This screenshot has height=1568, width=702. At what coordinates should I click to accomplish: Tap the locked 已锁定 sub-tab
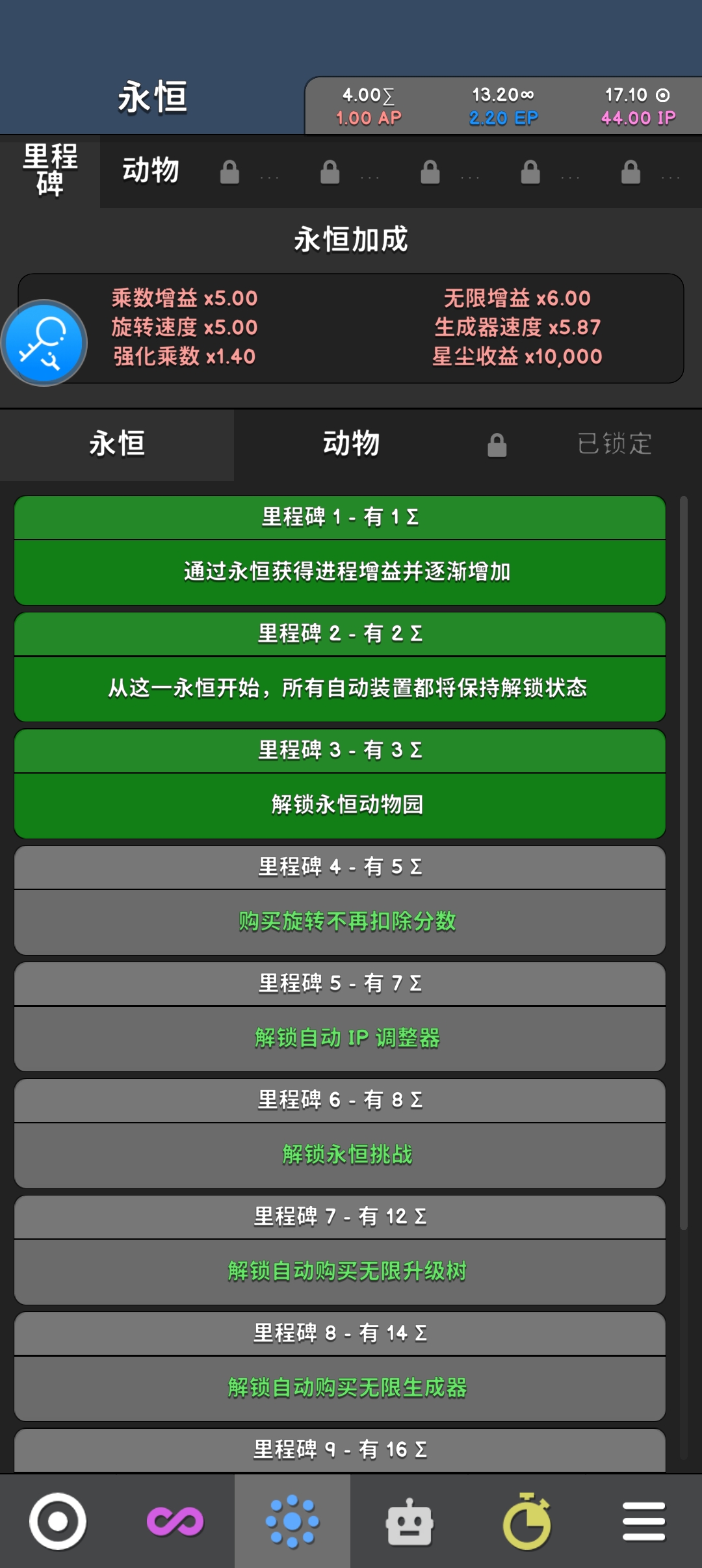(585, 445)
